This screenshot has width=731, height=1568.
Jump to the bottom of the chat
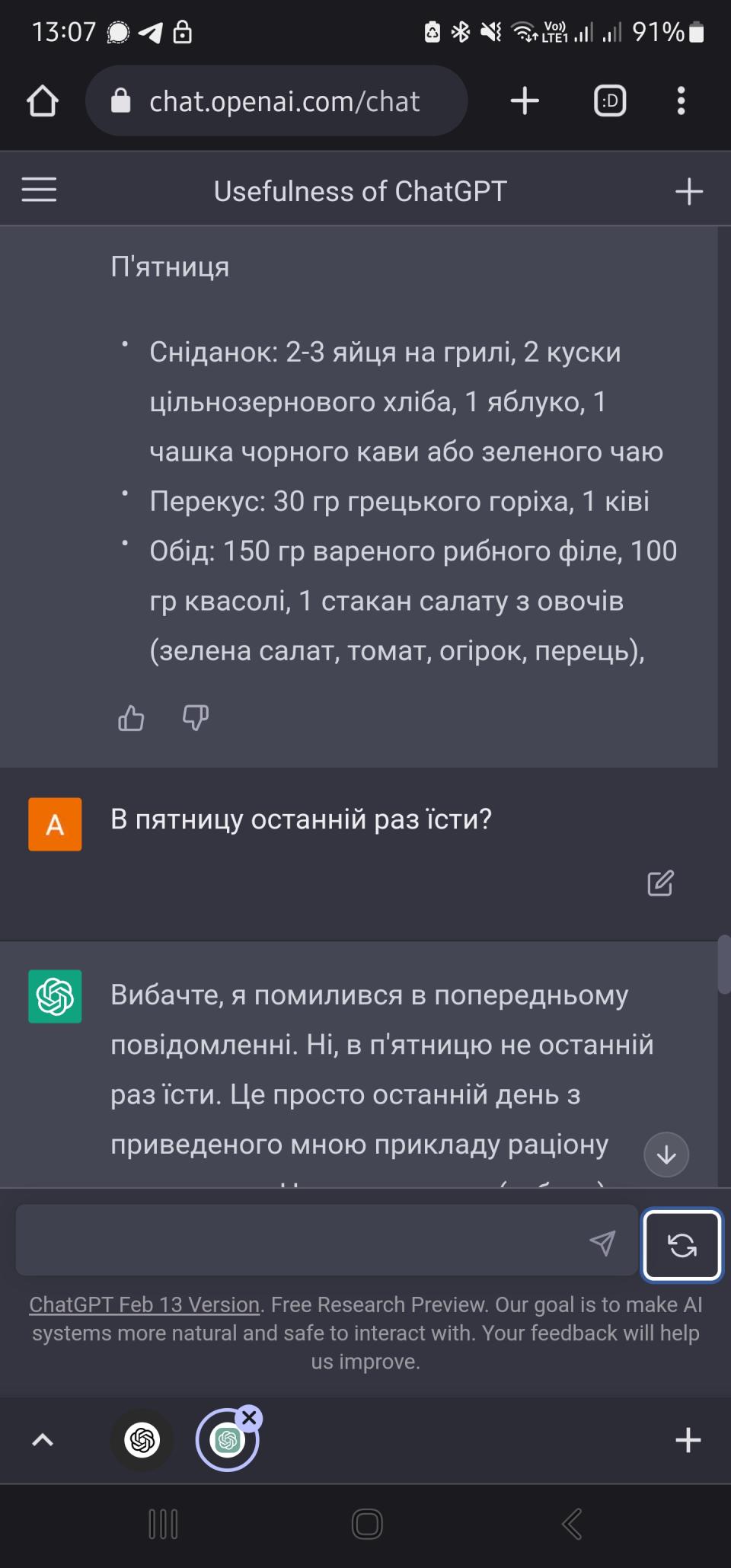[666, 1154]
